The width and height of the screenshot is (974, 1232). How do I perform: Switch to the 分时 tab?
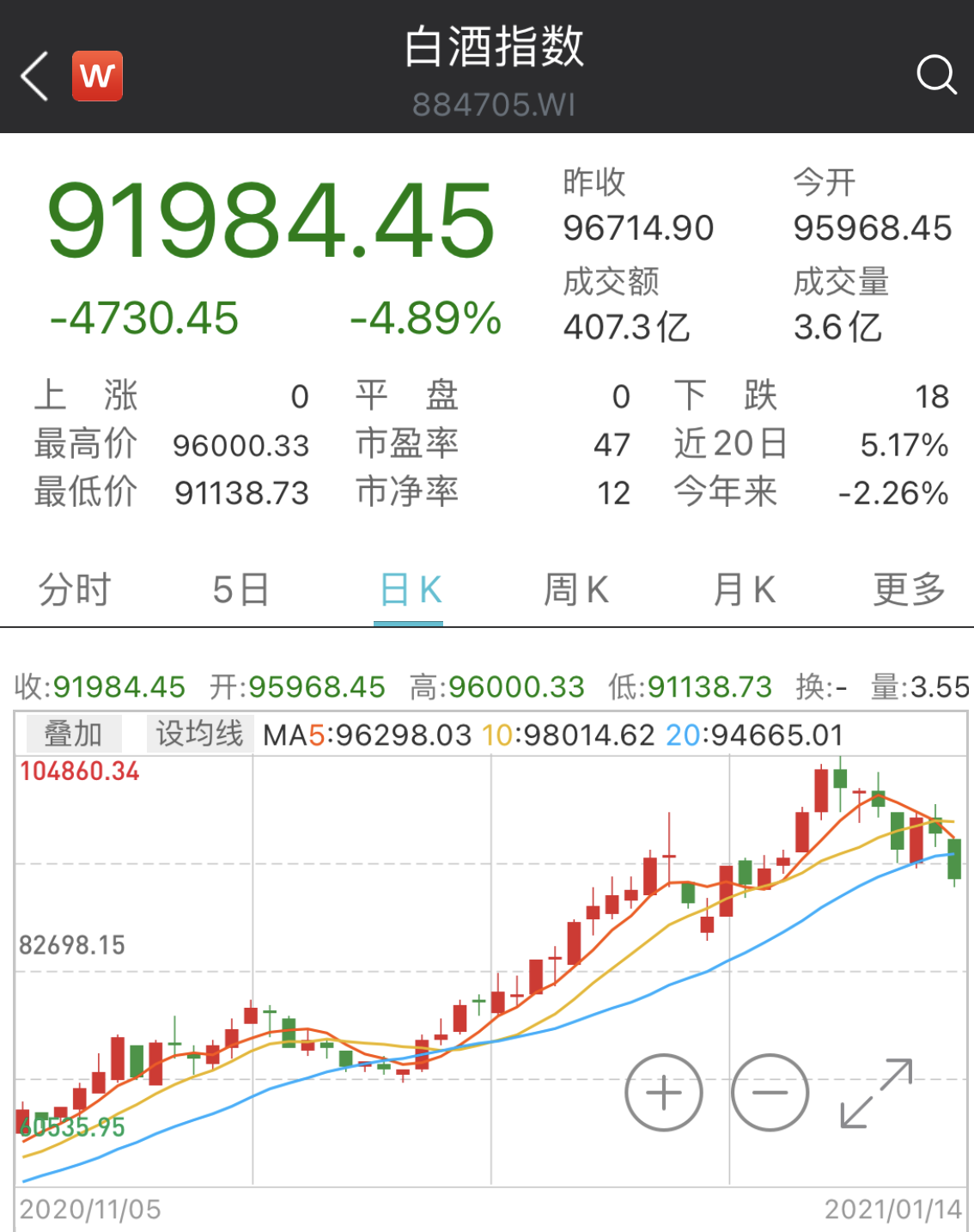coord(75,590)
